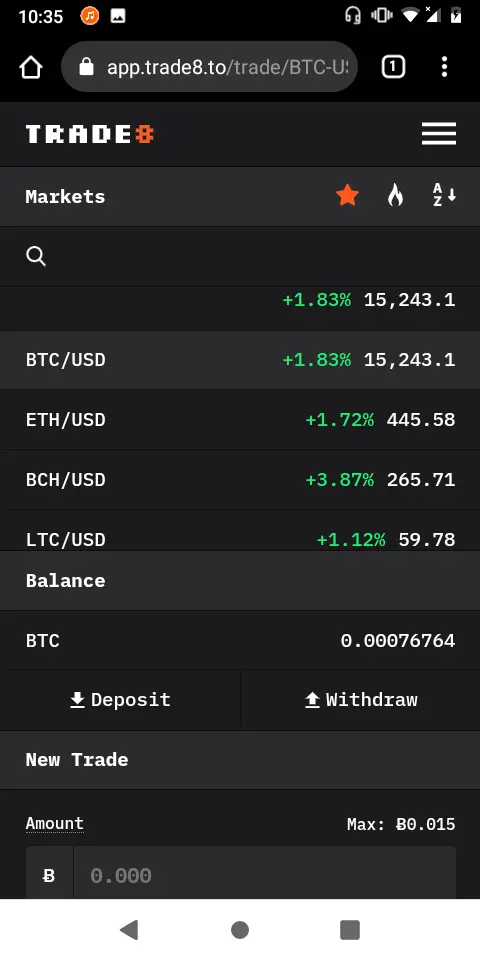Tap the system back button
480x960 pixels.
pyautogui.click(x=129, y=930)
